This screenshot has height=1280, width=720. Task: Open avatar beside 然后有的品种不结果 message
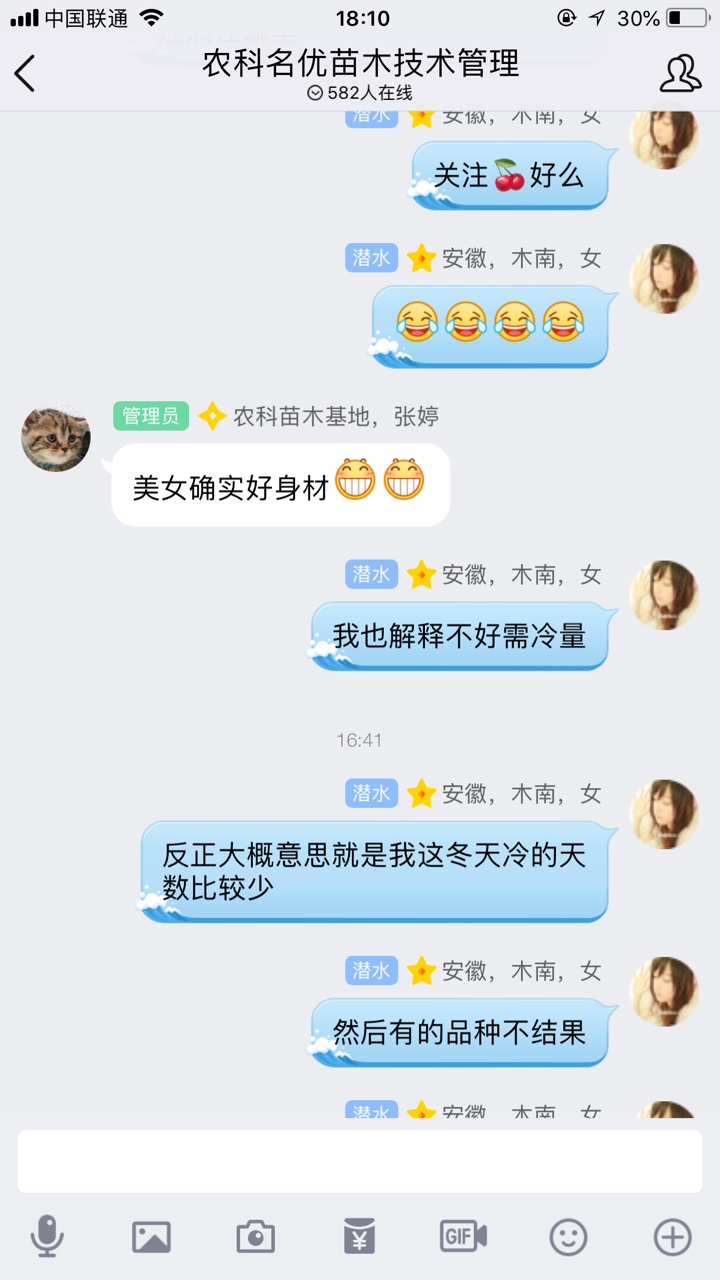coord(664,991)
